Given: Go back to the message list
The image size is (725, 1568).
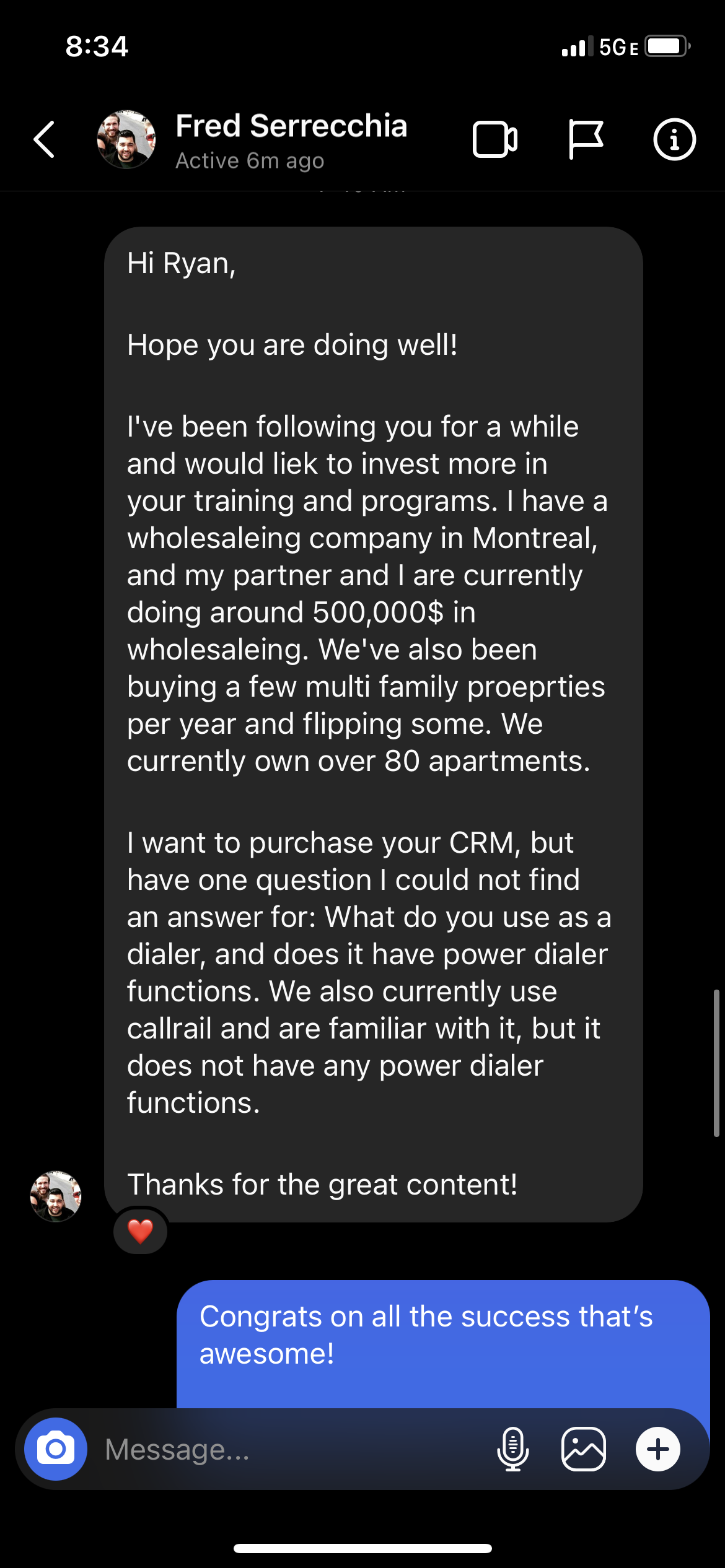Looking at the screenshot, I should point(45,139).
